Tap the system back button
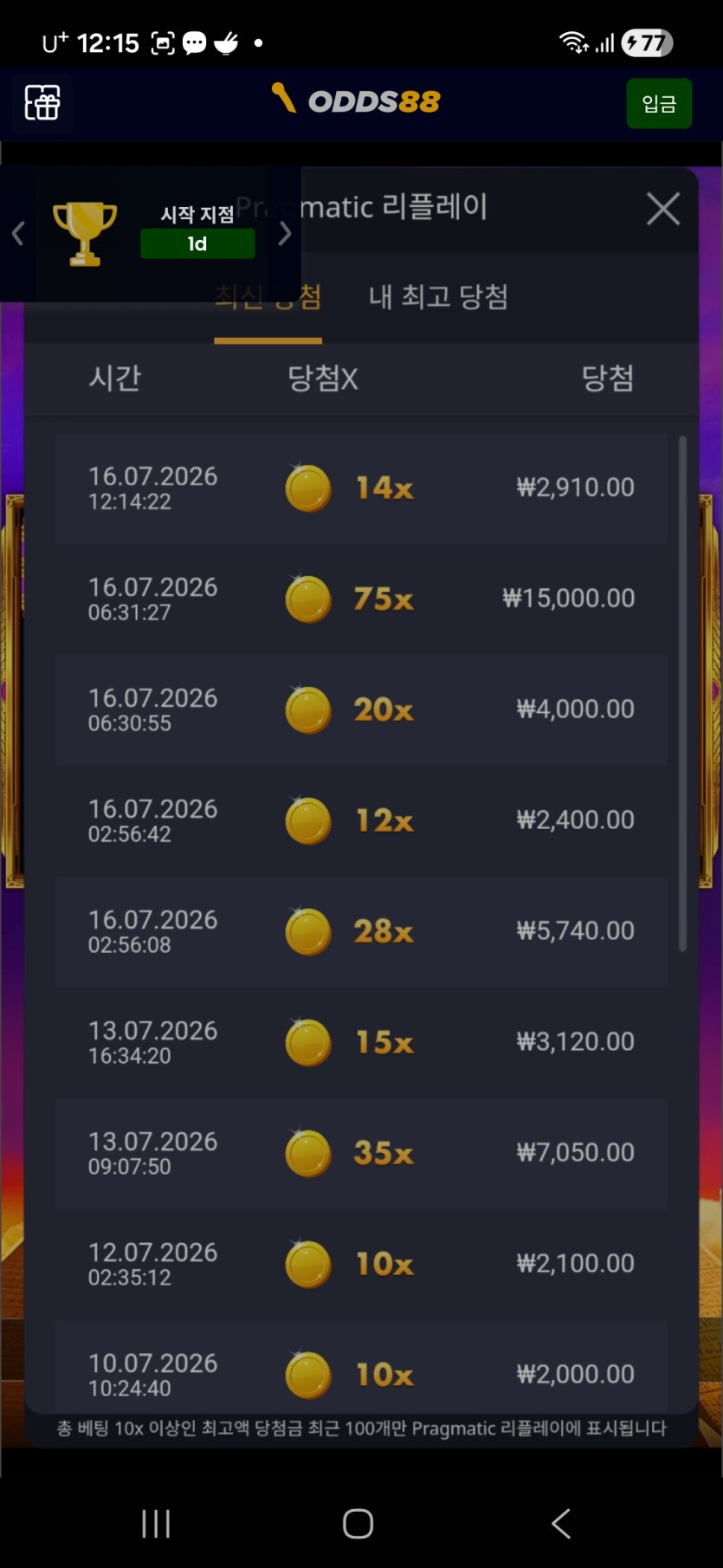This screenshot has width=723, height=1568. click(x=561, y=1523)
